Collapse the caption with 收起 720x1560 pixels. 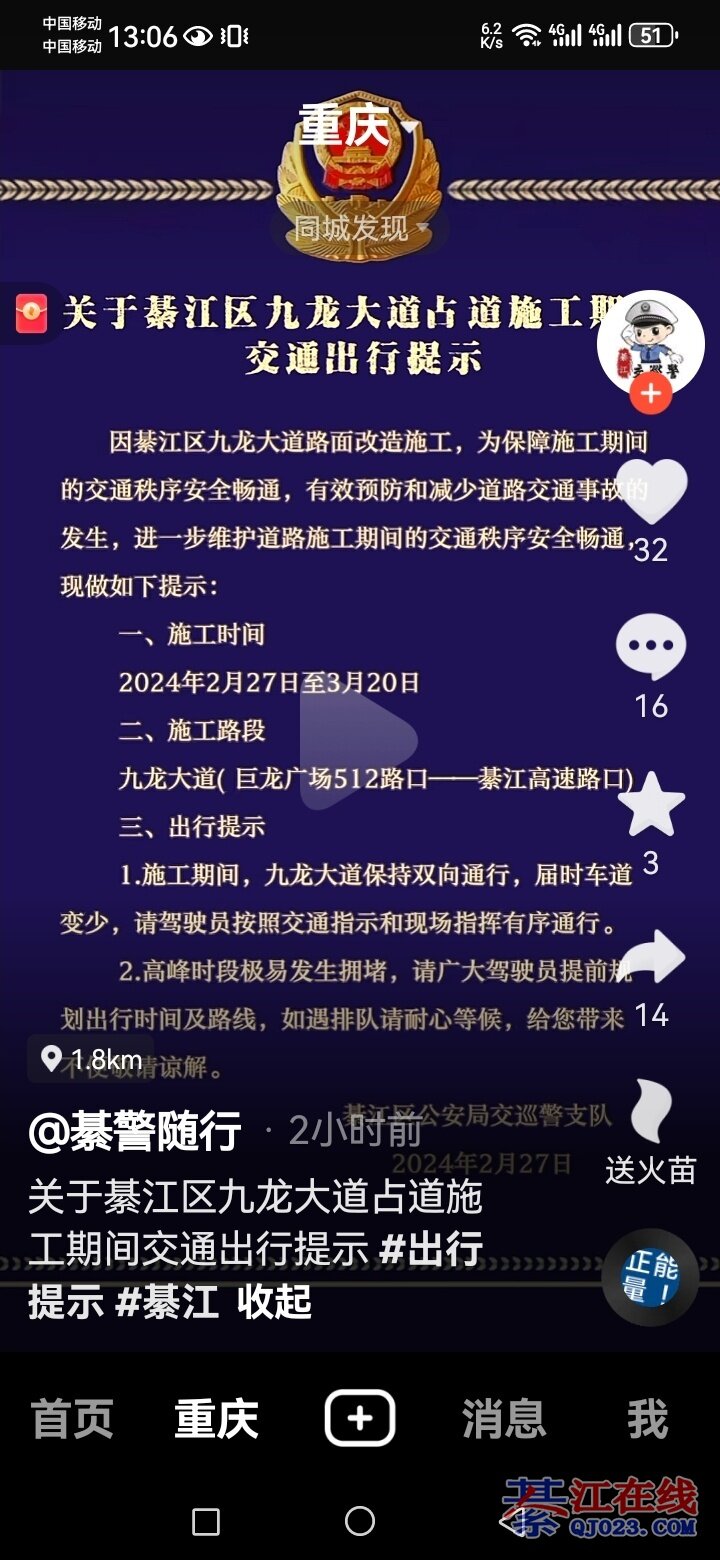pos(275,1302)
